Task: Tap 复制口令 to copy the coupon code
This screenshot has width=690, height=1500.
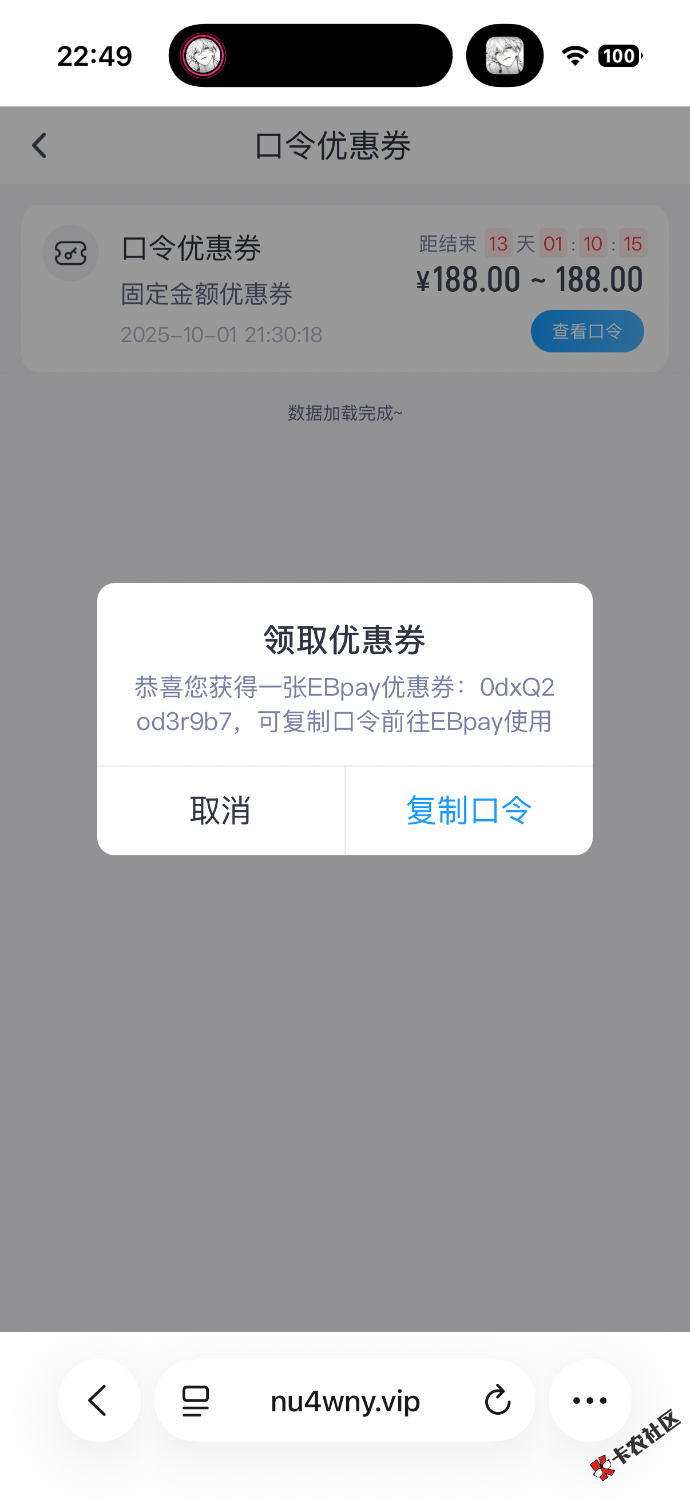Action: tap(468, 810)
